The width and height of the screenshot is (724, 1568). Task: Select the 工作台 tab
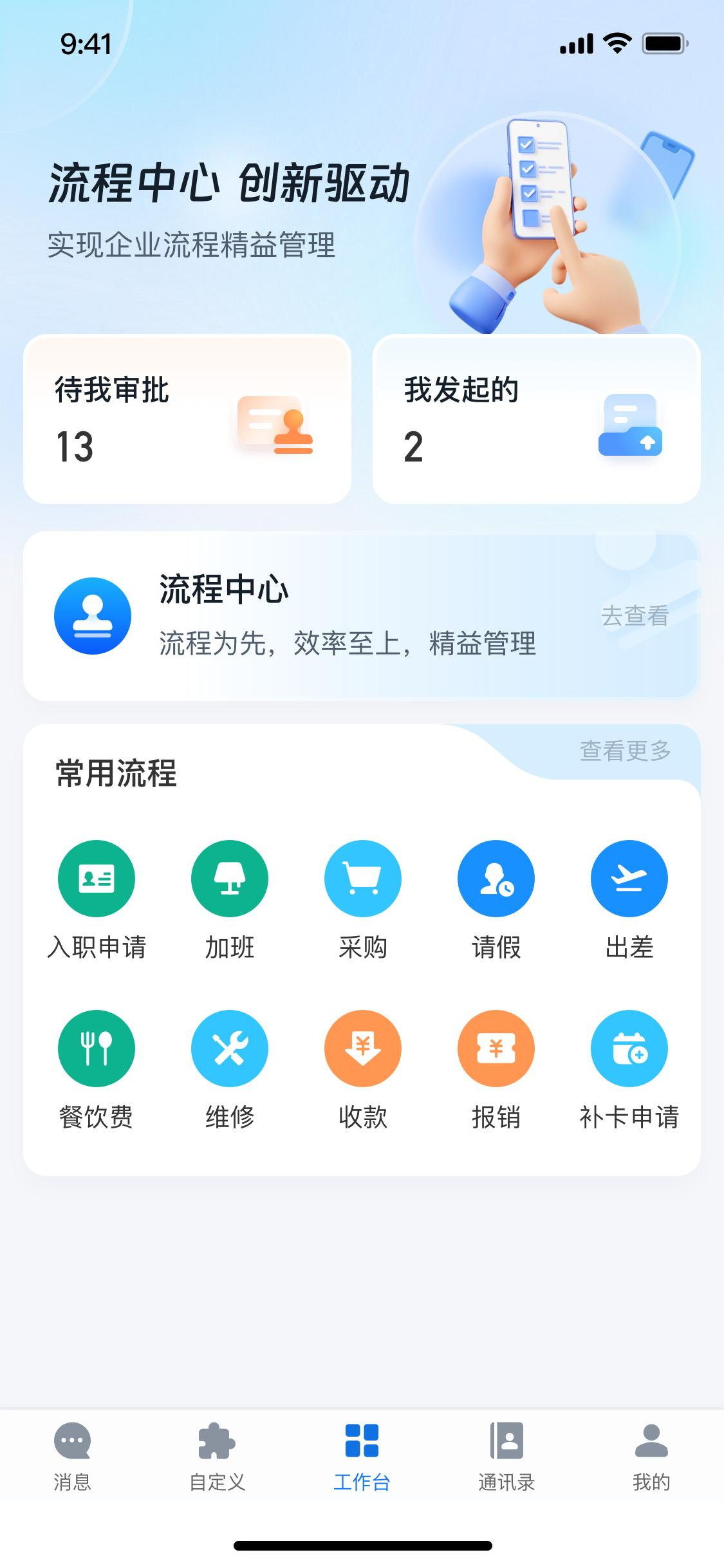(362, 1457)
